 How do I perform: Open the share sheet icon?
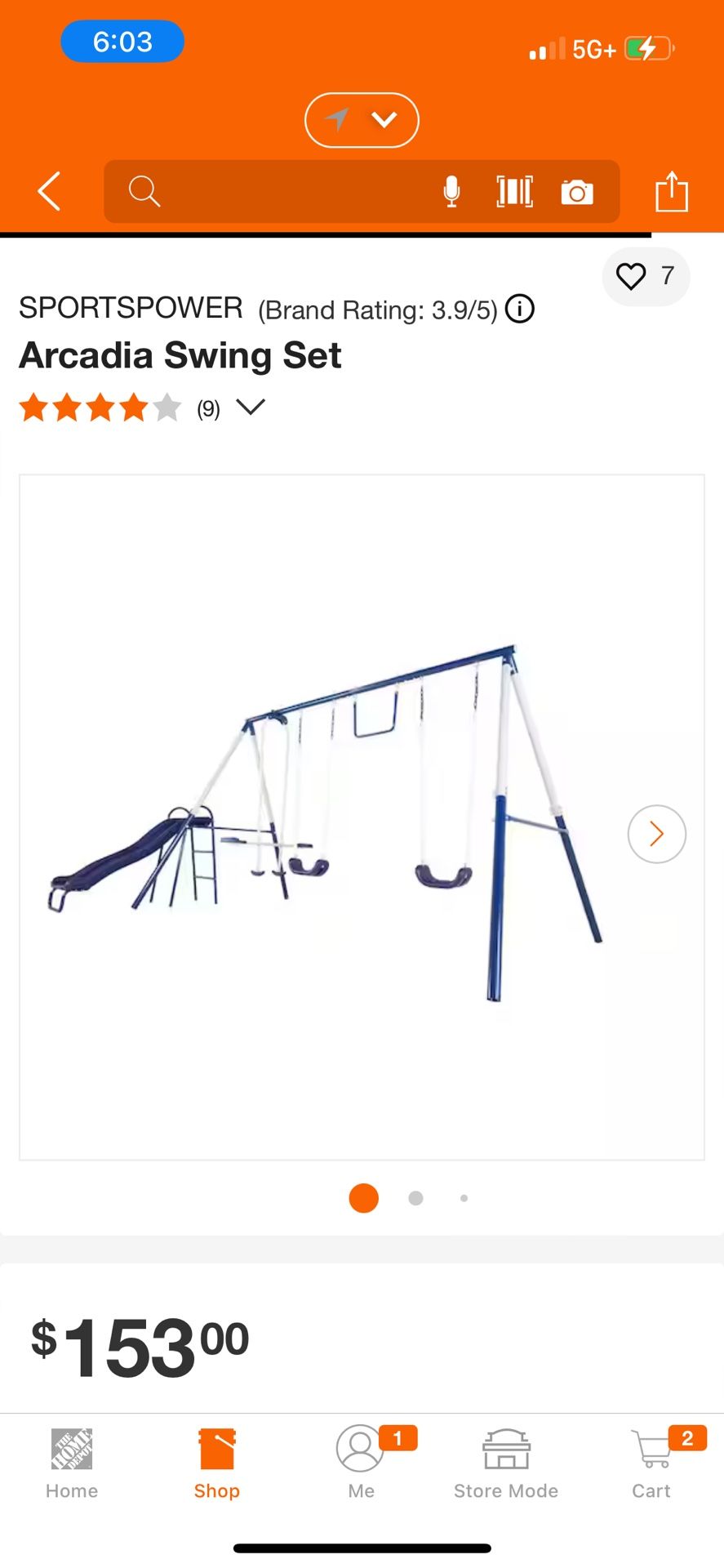click(671, 191)
